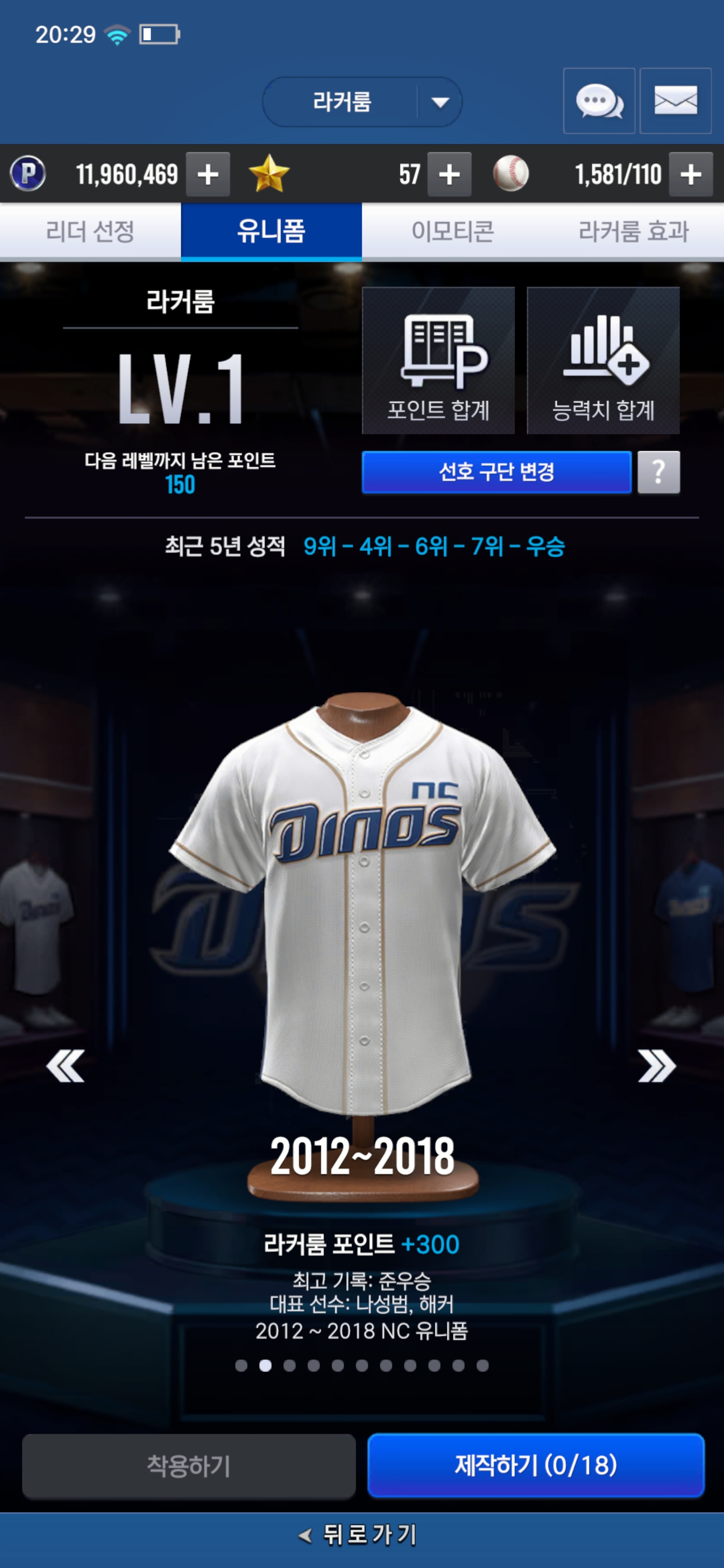Add more stars with plus button
Screen dimensions: 724x1568
click(x=449, y=175)
